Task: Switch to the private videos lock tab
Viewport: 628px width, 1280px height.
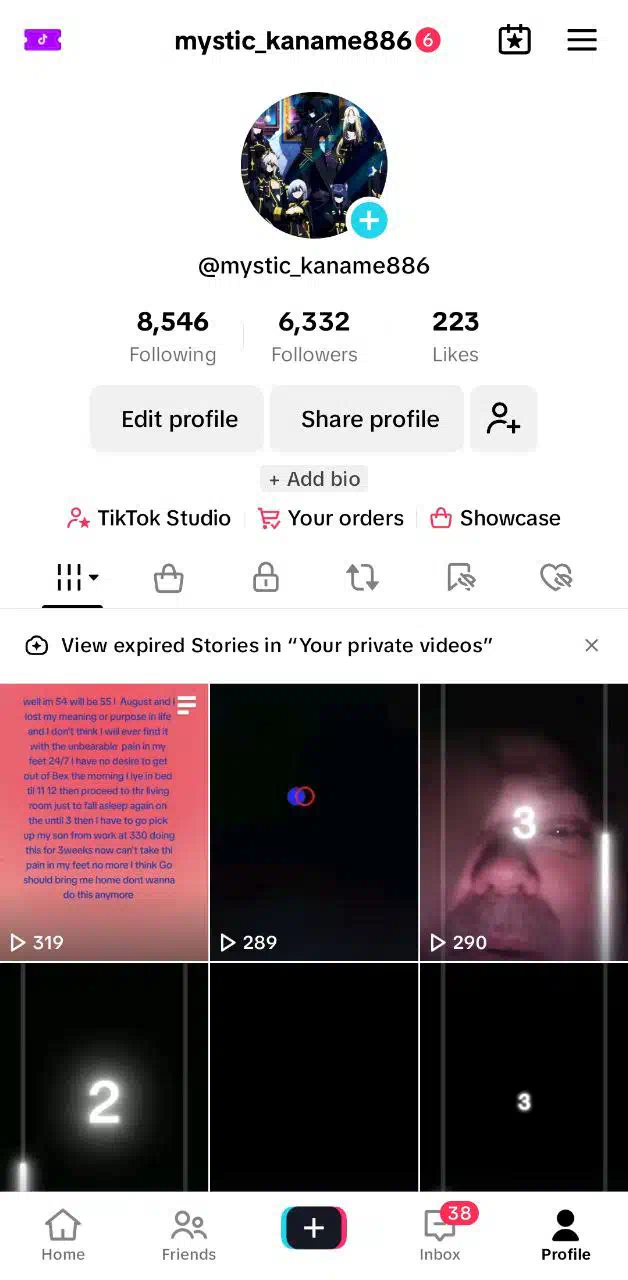Action: point(265,577)
